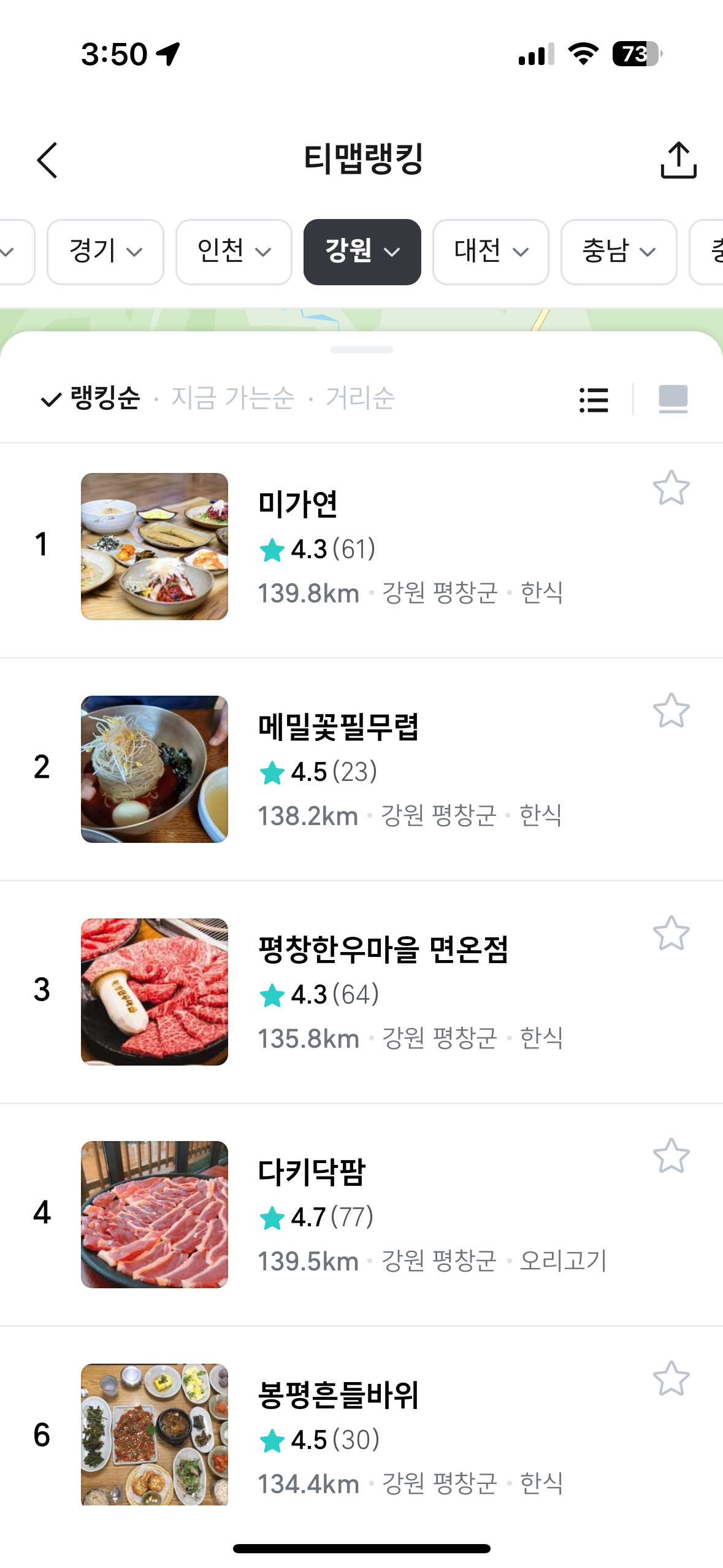723x1568 pixels.
Task: Switch to list view layout
Action: click(594, 400)
